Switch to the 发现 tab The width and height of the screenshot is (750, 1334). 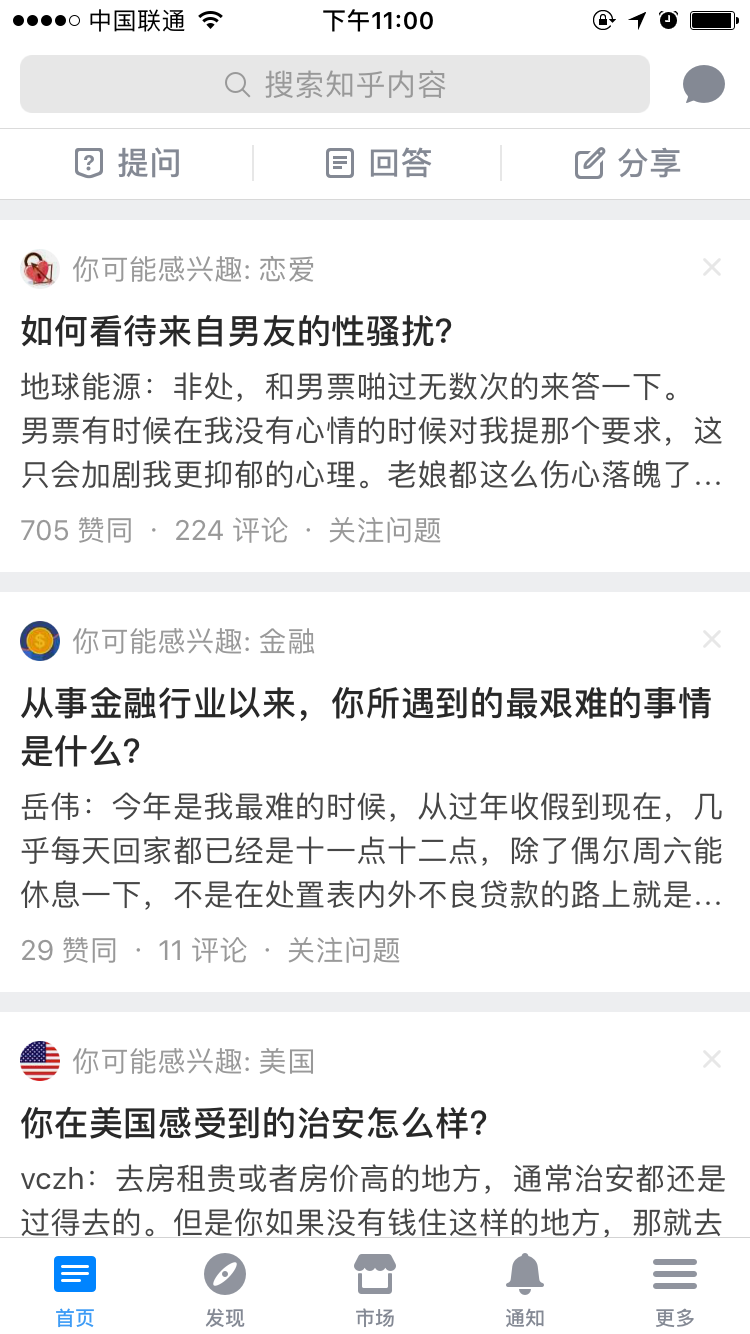(x=225, y=1291)
